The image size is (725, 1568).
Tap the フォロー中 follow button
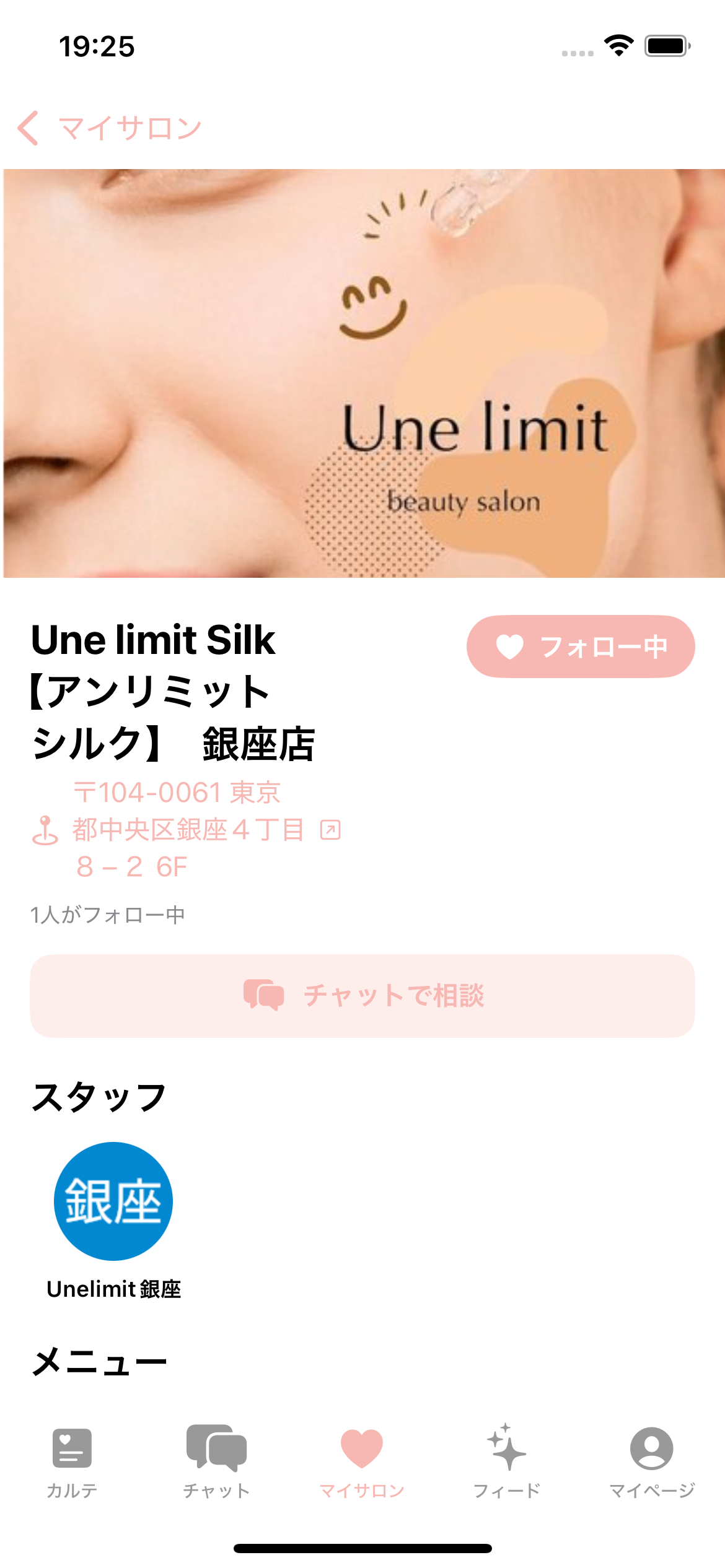tap(580, 647)
